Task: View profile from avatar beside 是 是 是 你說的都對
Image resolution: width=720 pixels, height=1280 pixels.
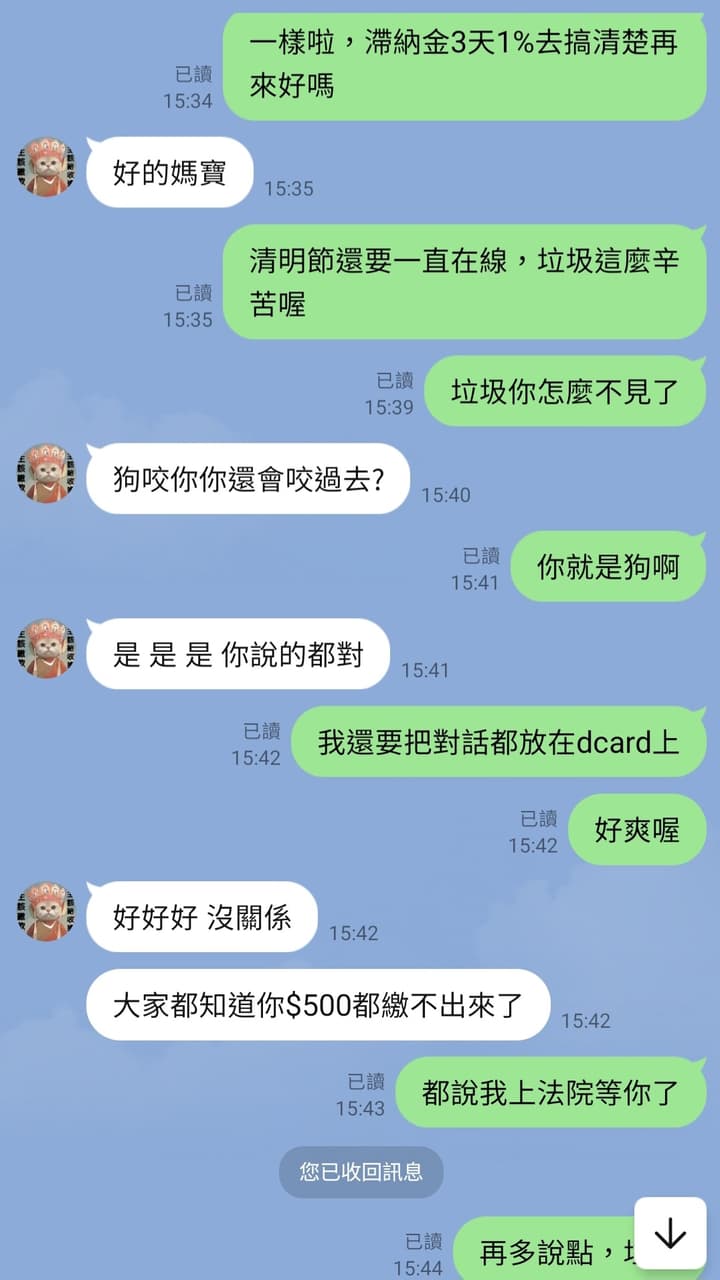Action: pyautogui.click(x=46, y=649)
